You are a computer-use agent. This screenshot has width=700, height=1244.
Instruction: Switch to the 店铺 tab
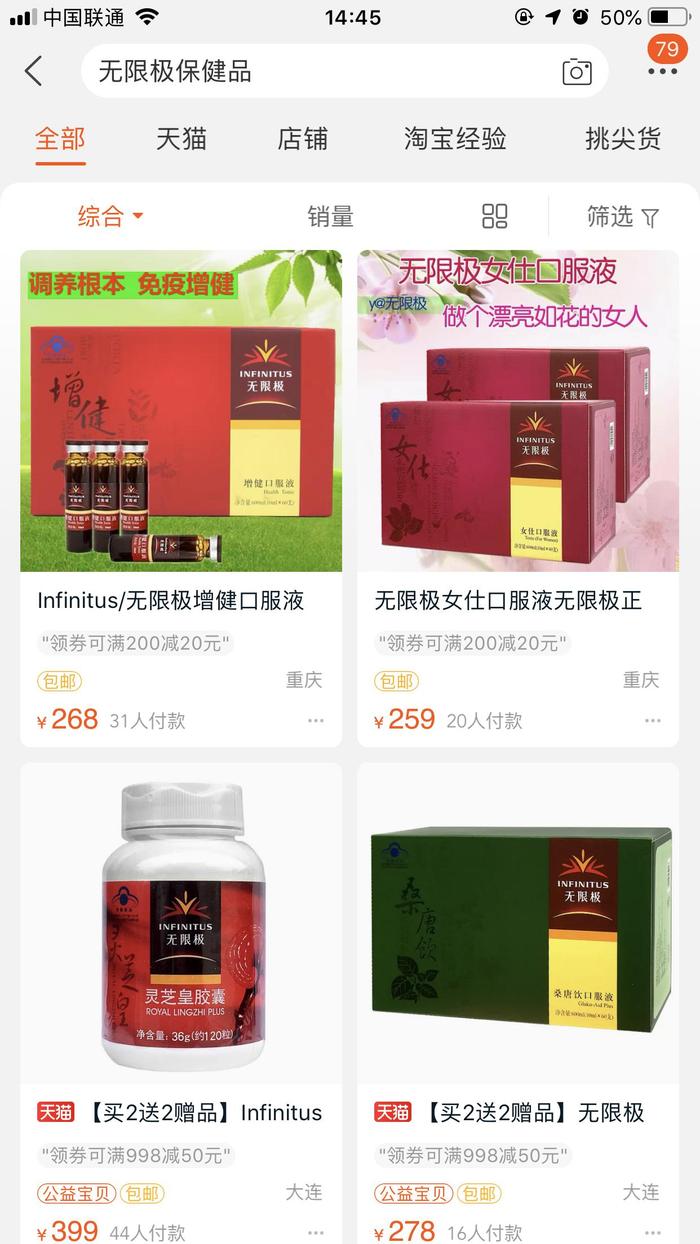point(302,139)
